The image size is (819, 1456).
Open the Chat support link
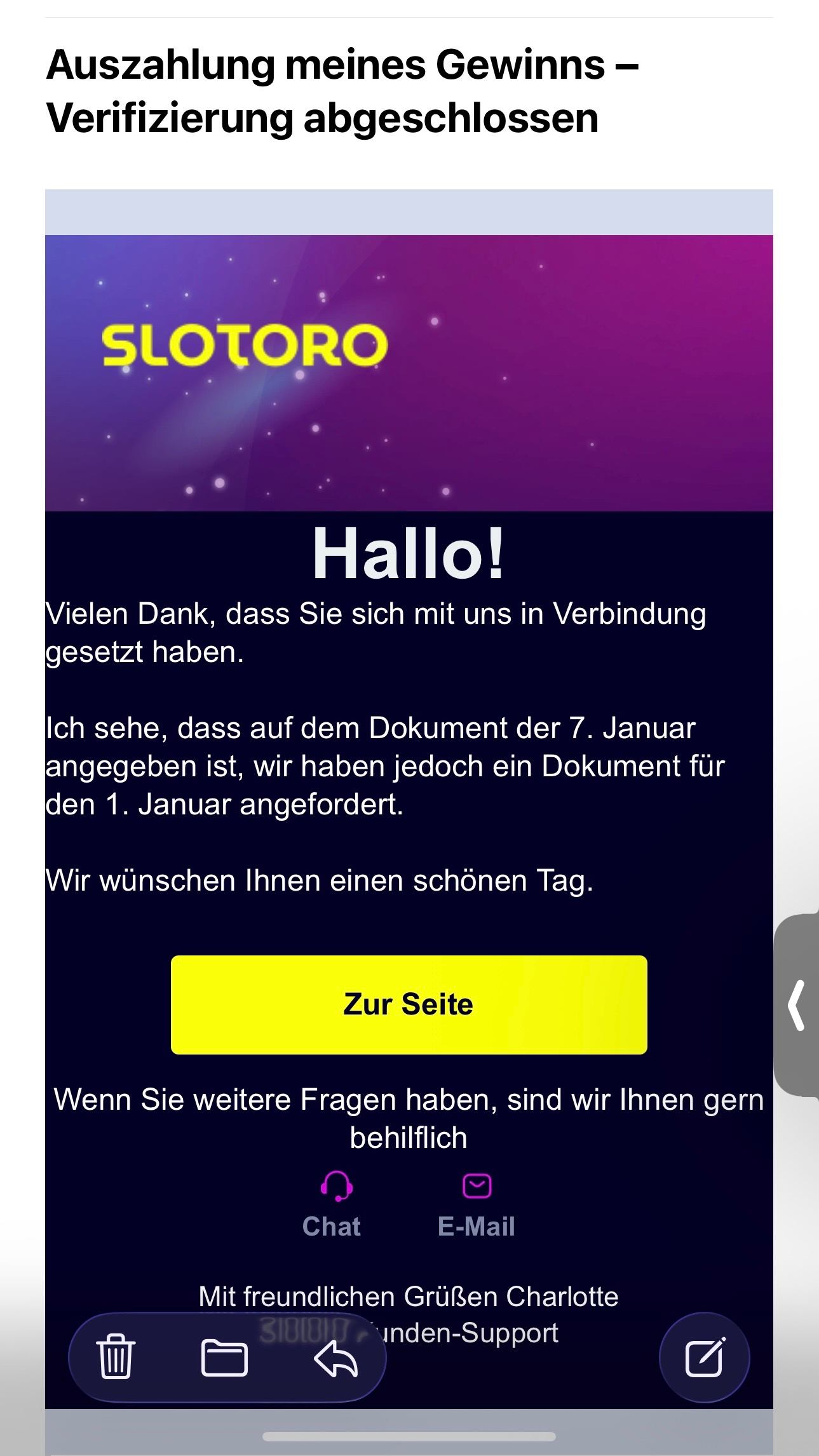click(x=332, y=1206)
